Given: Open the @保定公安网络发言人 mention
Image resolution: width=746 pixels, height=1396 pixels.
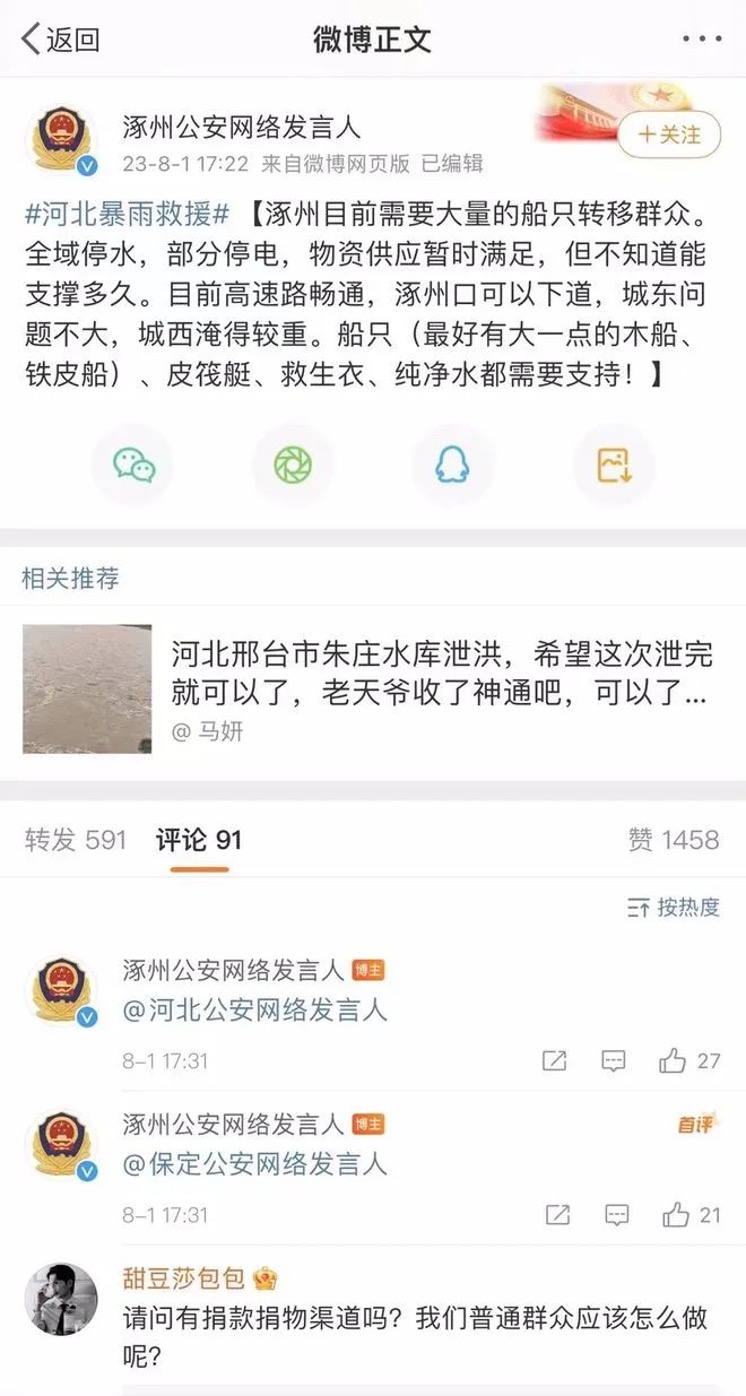Looking at the screenshot, I should tap(254, 1164).
